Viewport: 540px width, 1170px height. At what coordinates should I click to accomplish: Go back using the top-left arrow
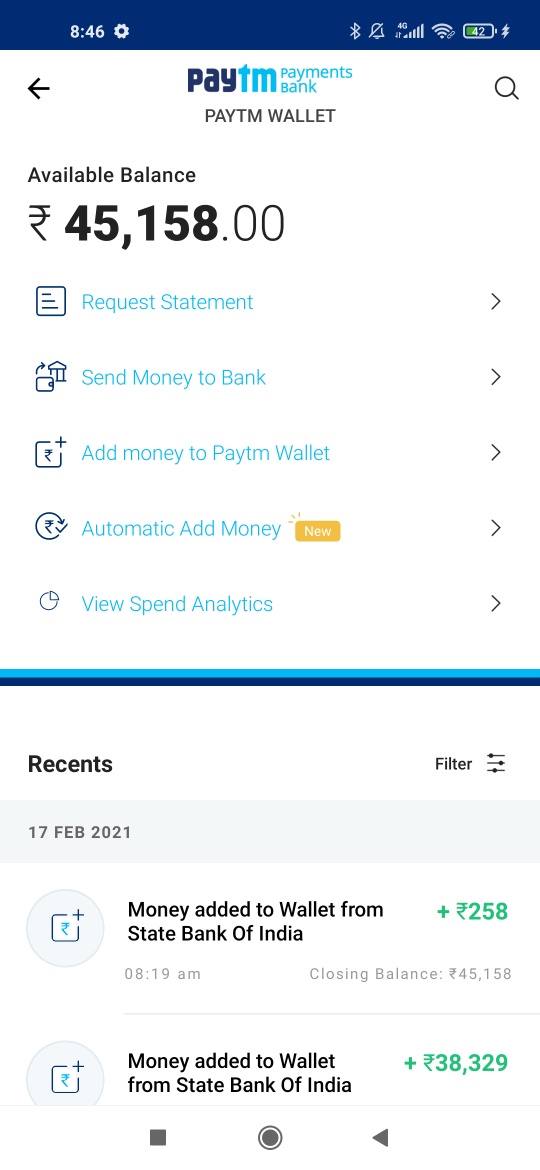click(39, 89)
